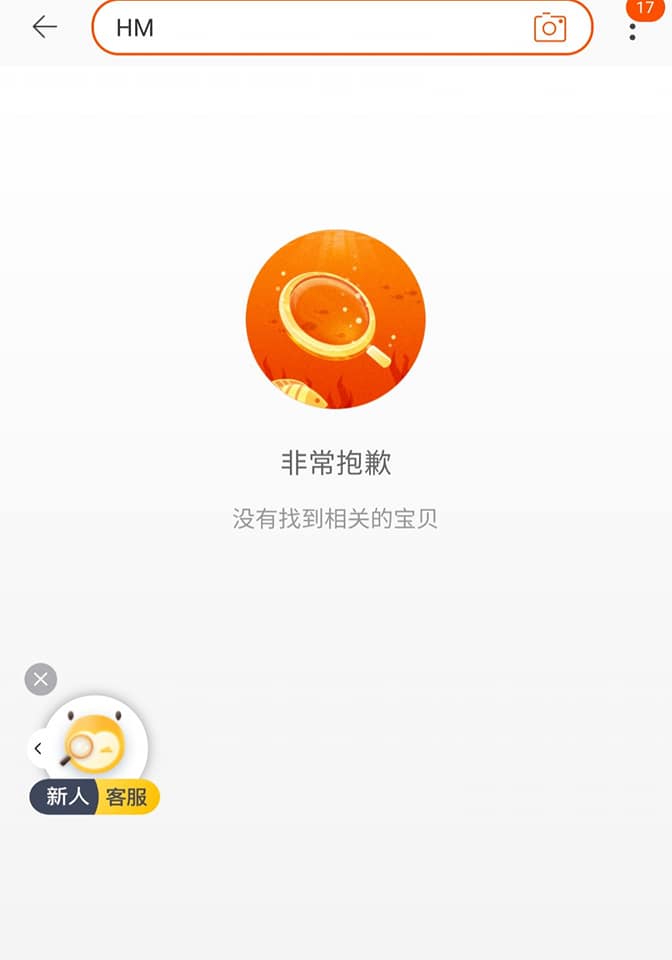Go back using the arrow icon
Viewport: 672px width, 960px height.
coord(45,27)
